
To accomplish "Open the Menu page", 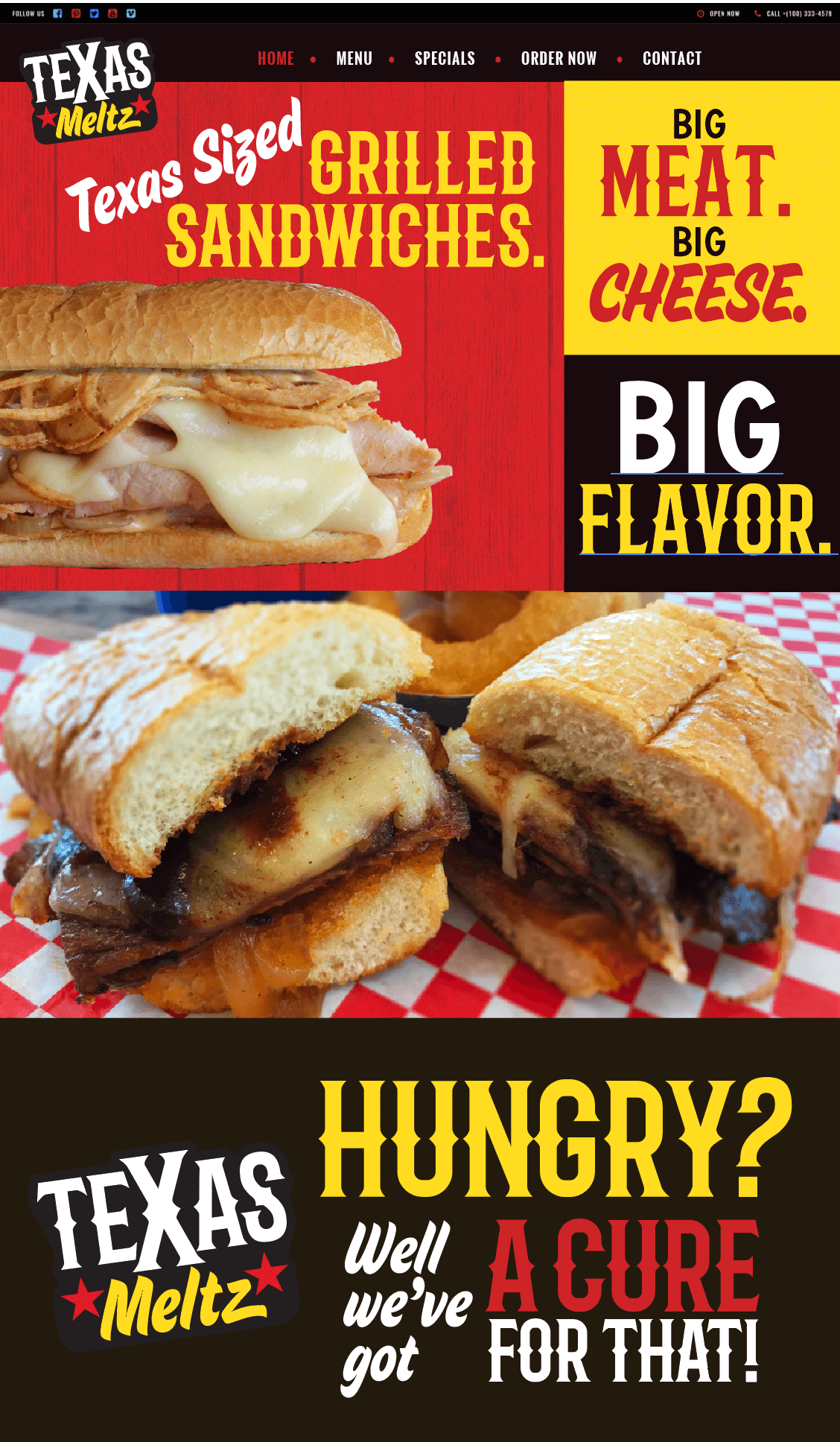I will coord(354,59).
